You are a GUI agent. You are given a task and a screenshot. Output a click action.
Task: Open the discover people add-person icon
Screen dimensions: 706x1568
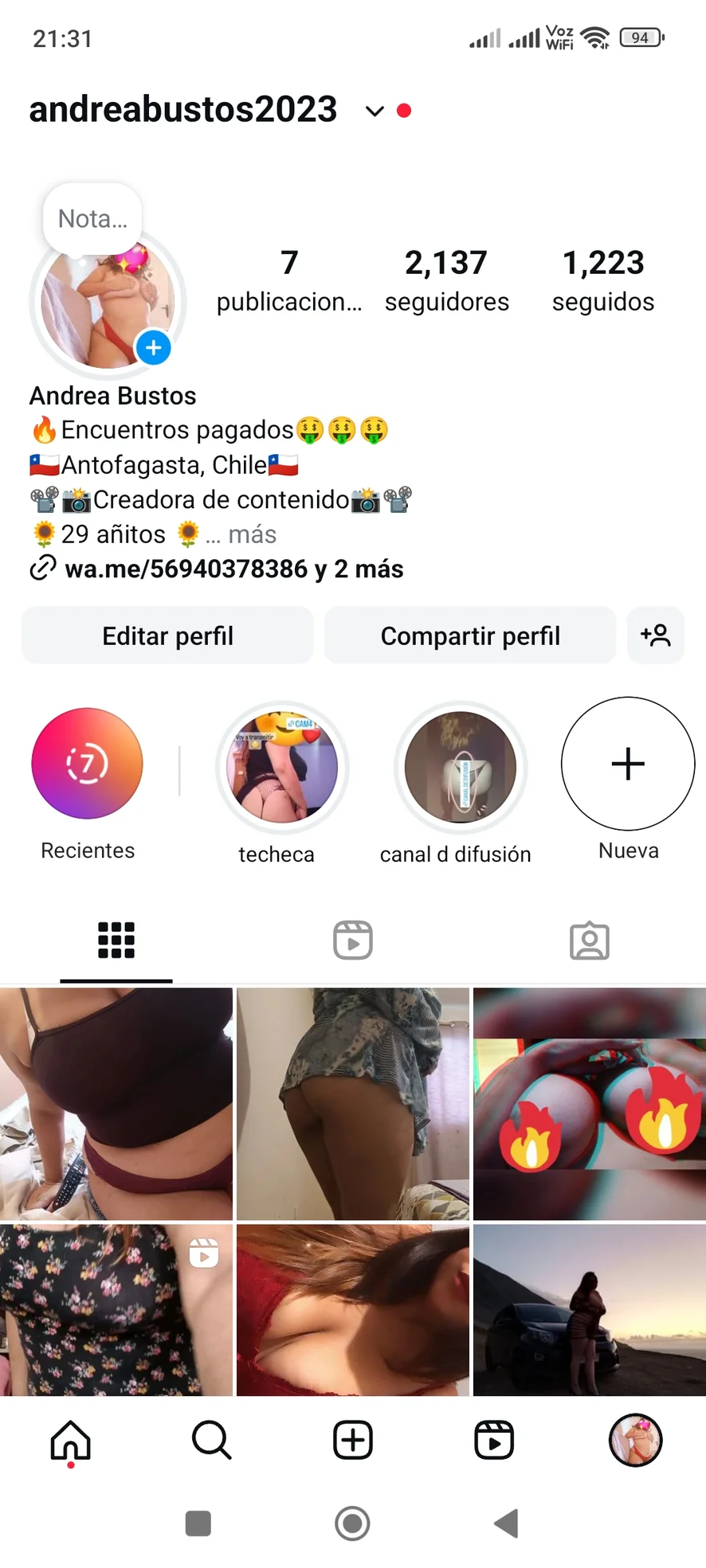point(655,635)
